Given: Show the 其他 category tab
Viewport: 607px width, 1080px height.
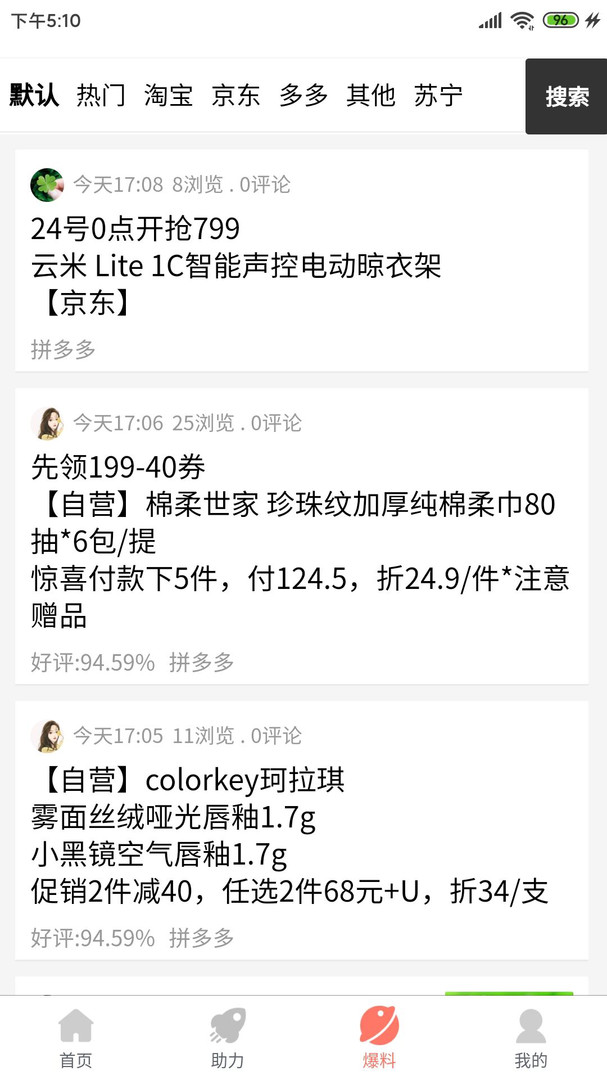Looking at the screenshot, I should (371, 96).
